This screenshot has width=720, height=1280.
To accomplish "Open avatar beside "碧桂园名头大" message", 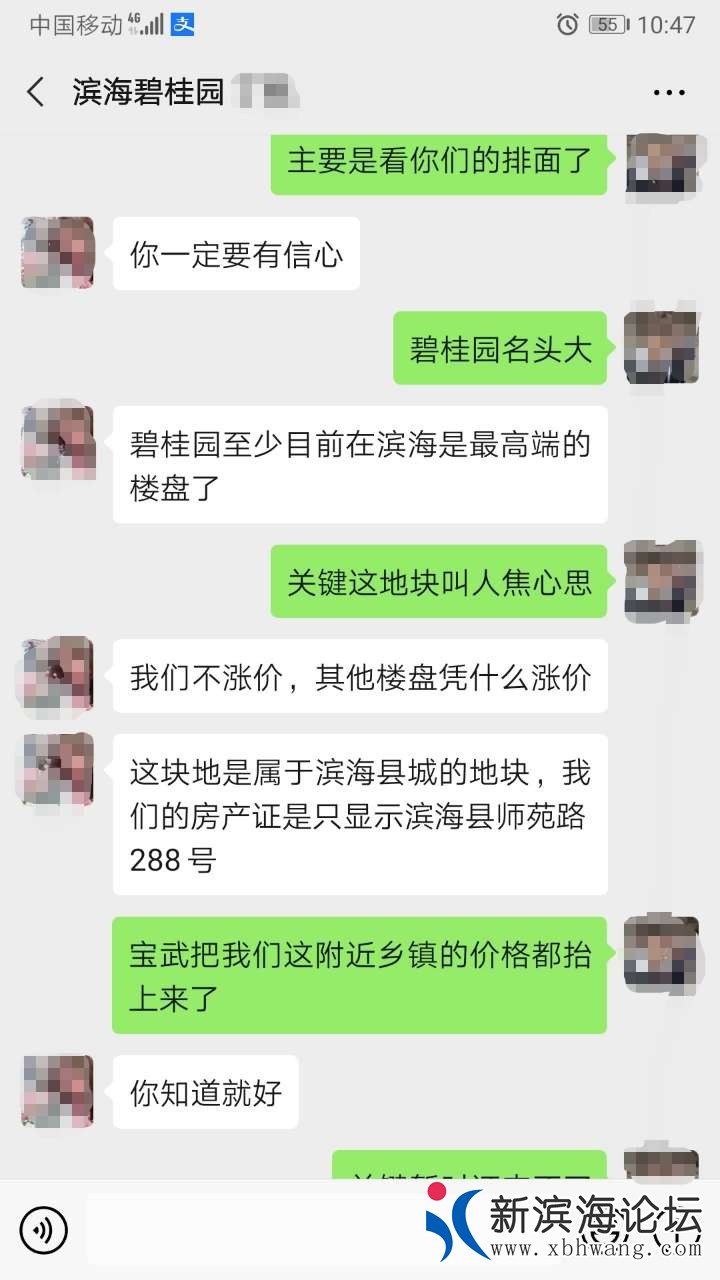I will (x=661, y=348).
